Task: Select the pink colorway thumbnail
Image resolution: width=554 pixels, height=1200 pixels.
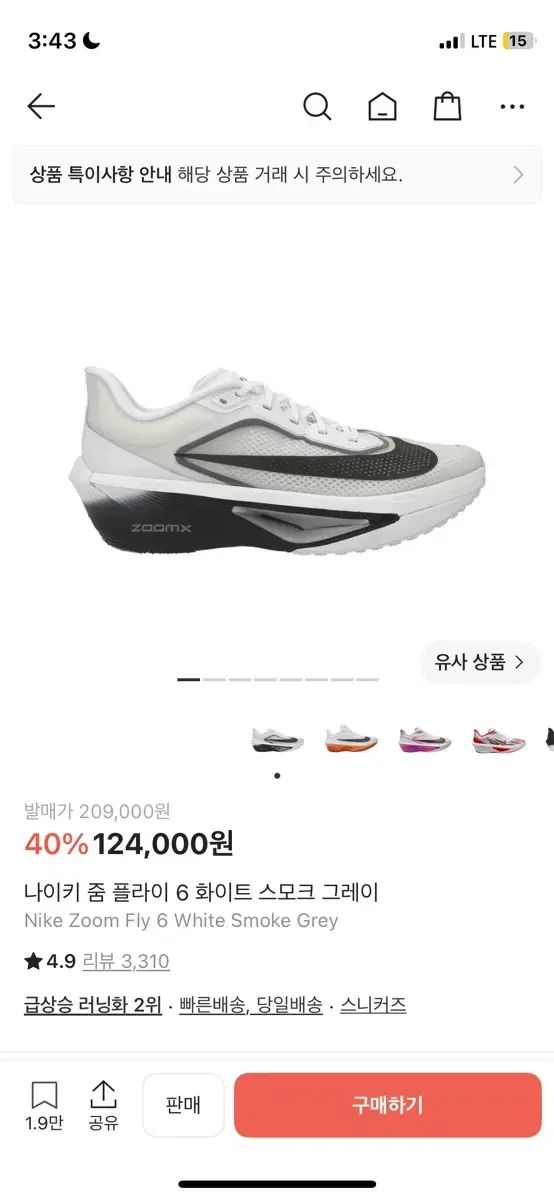Action: pos(425,740)
